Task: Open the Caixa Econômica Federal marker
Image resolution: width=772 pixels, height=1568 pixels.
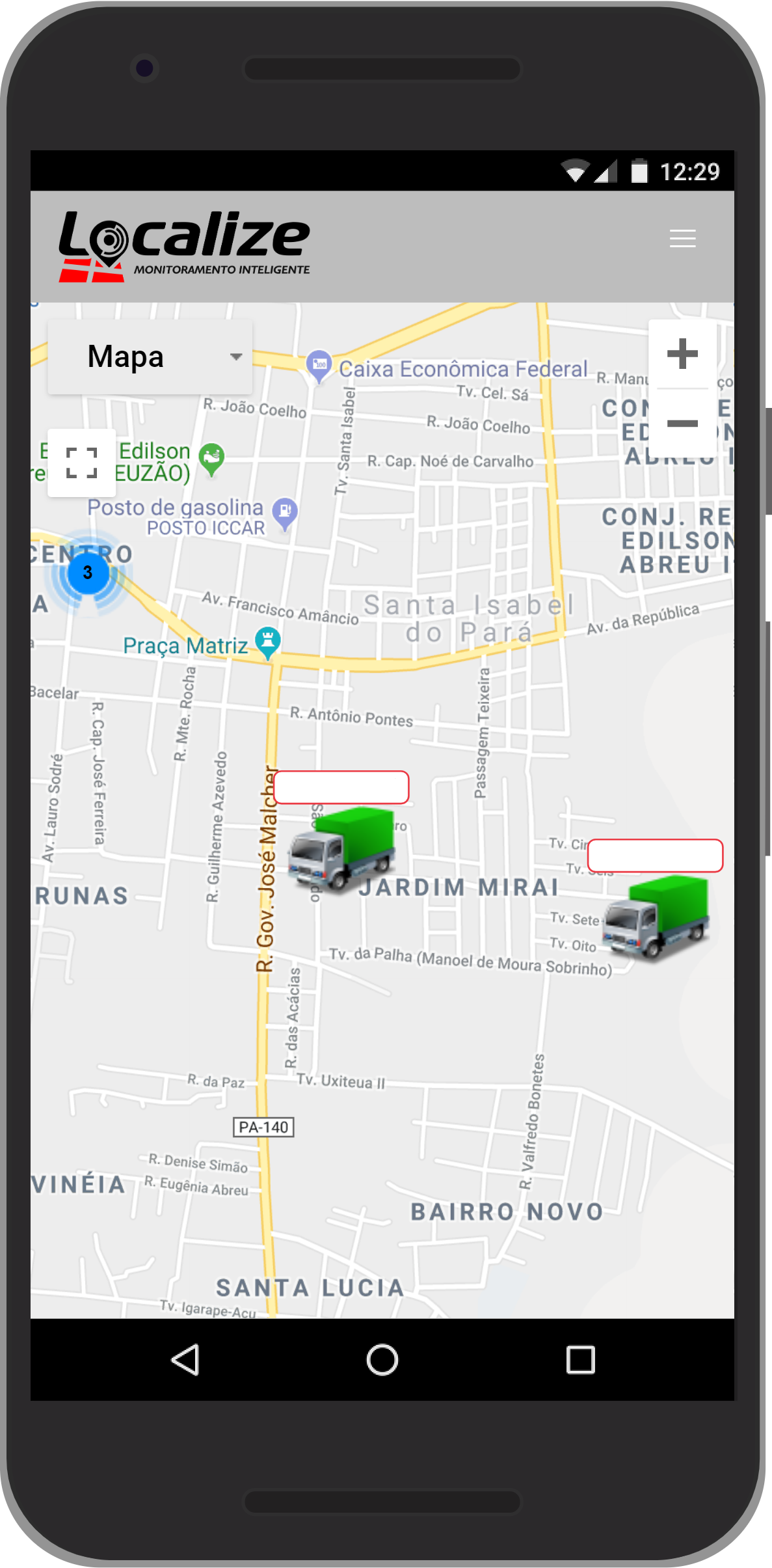Action: click(319, 365)
